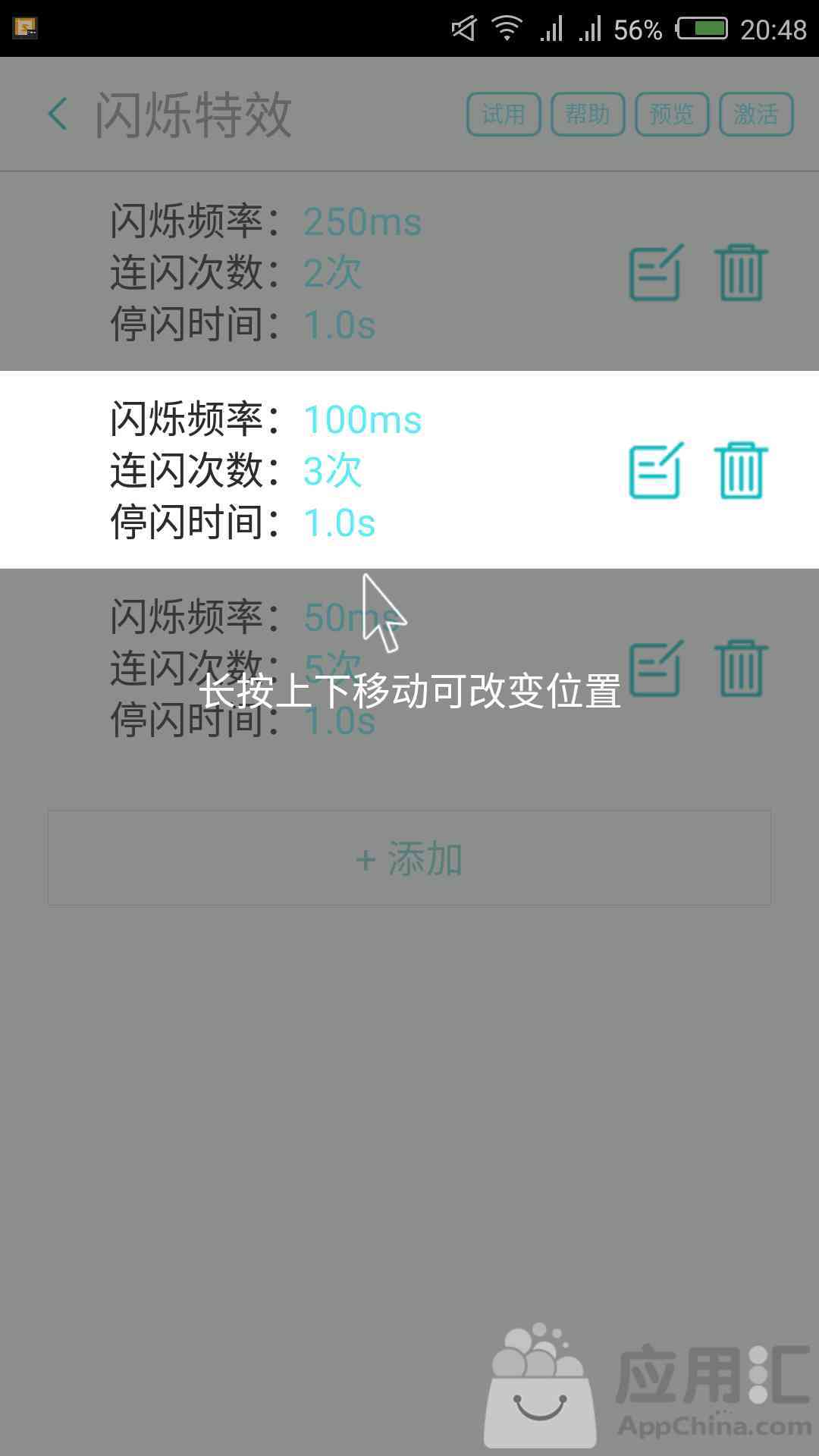Go back from 闪烁特效 screen
Image resolution: width=819 pixels, height=1456 pixels.
pyautogui.click(x=58, y=115)
